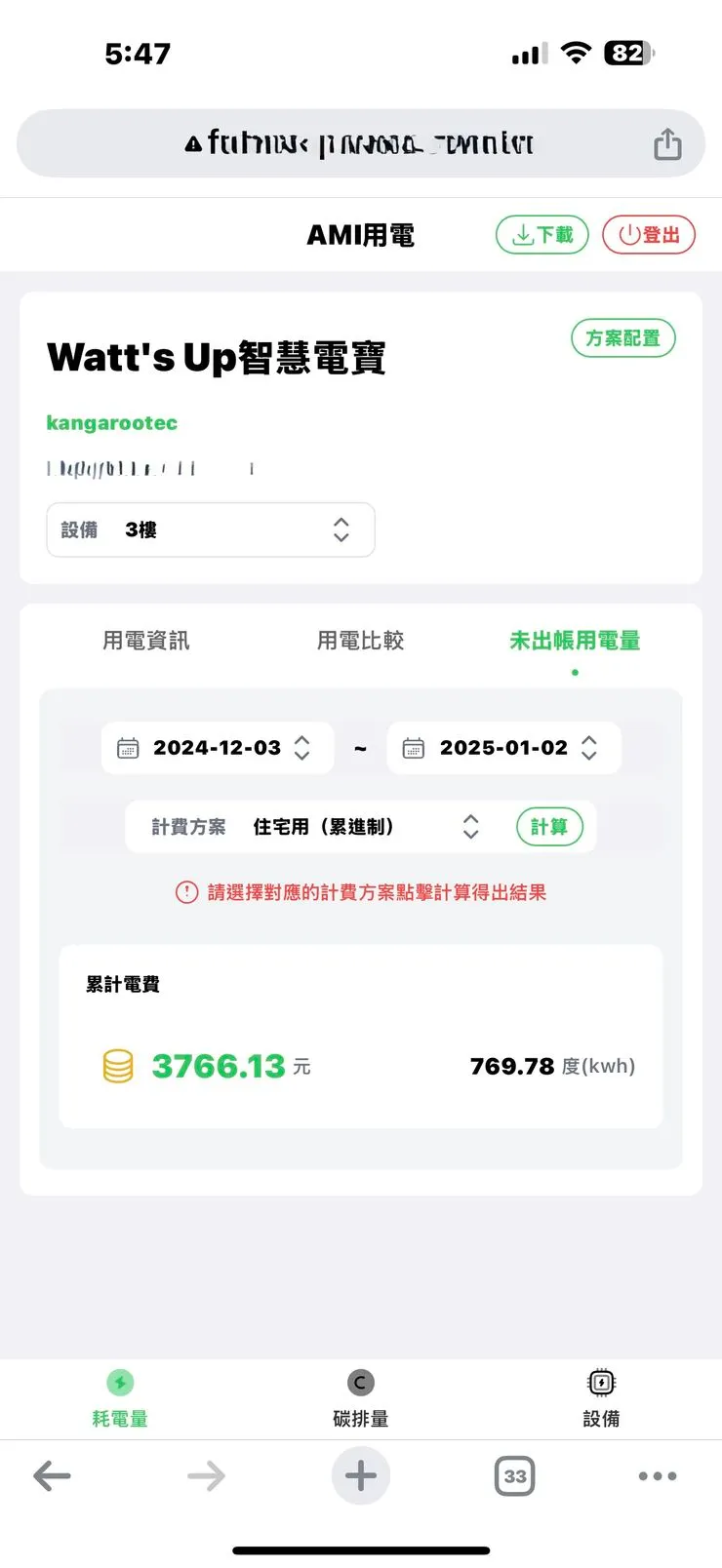The image size is (722, 1568).
Task: Select the 耗電量 lightning icon in bottom navigation
Action: pyautogui.click(x=119, y=1382)
